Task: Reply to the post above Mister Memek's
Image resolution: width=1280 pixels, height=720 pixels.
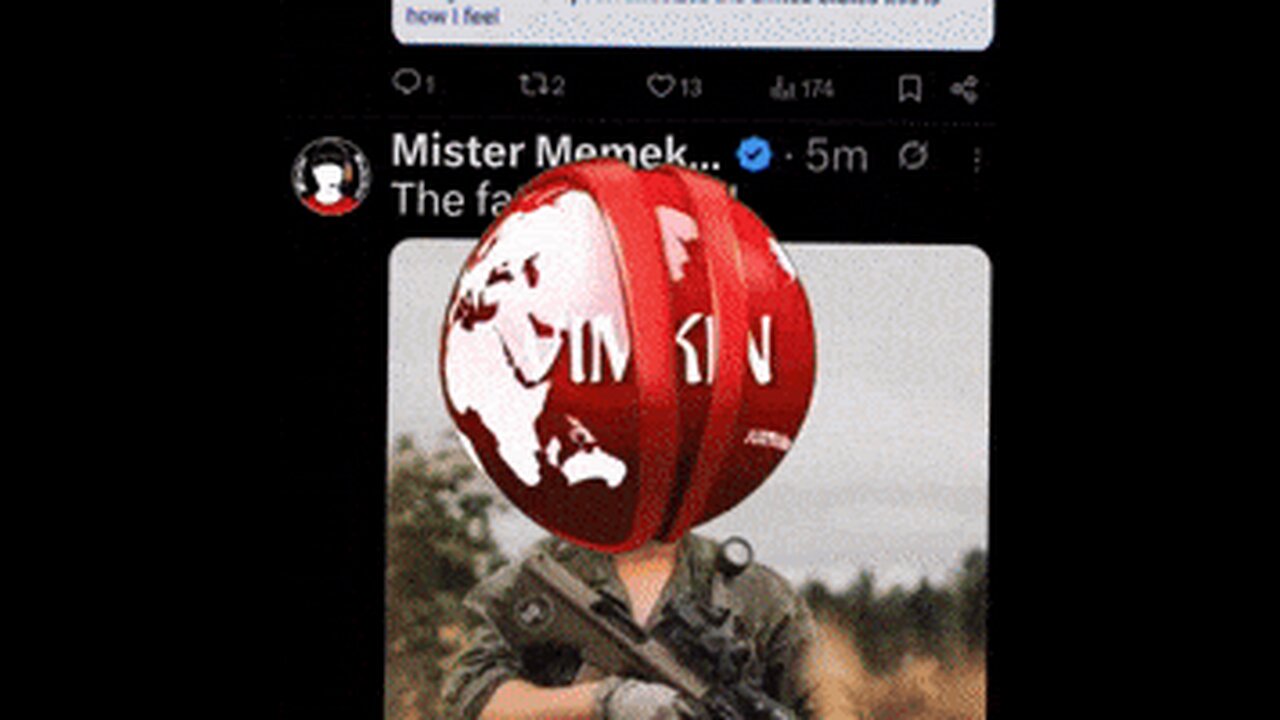Action: coord(407,85)
